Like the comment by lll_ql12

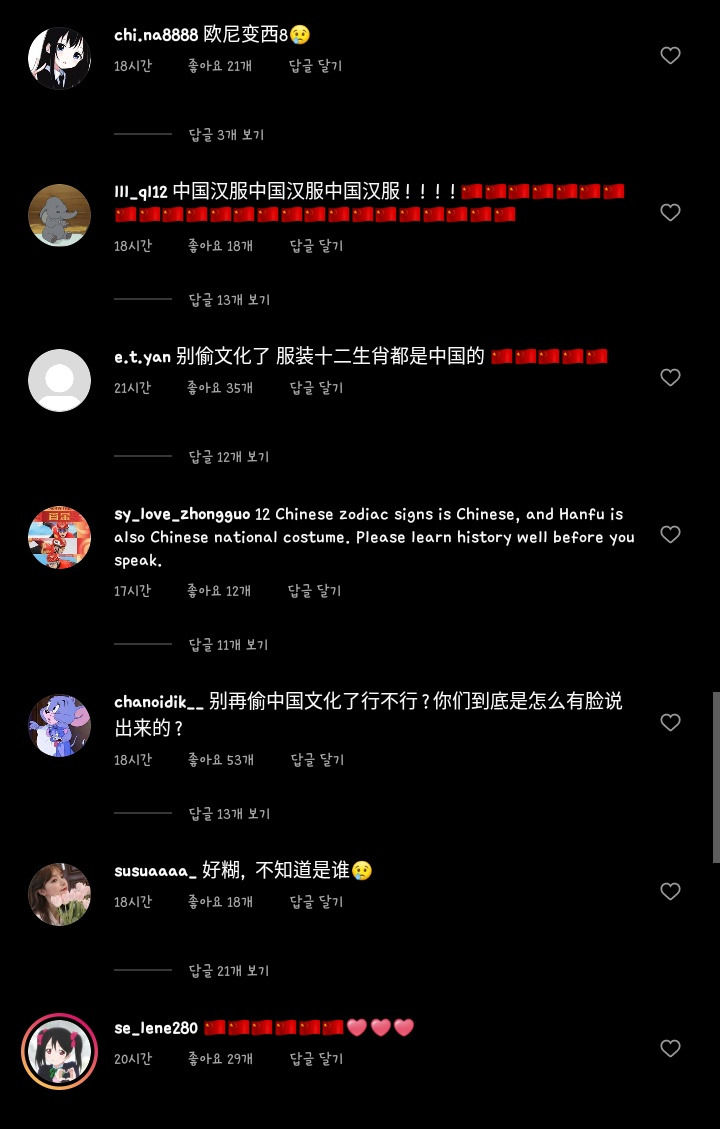point(670,213)
